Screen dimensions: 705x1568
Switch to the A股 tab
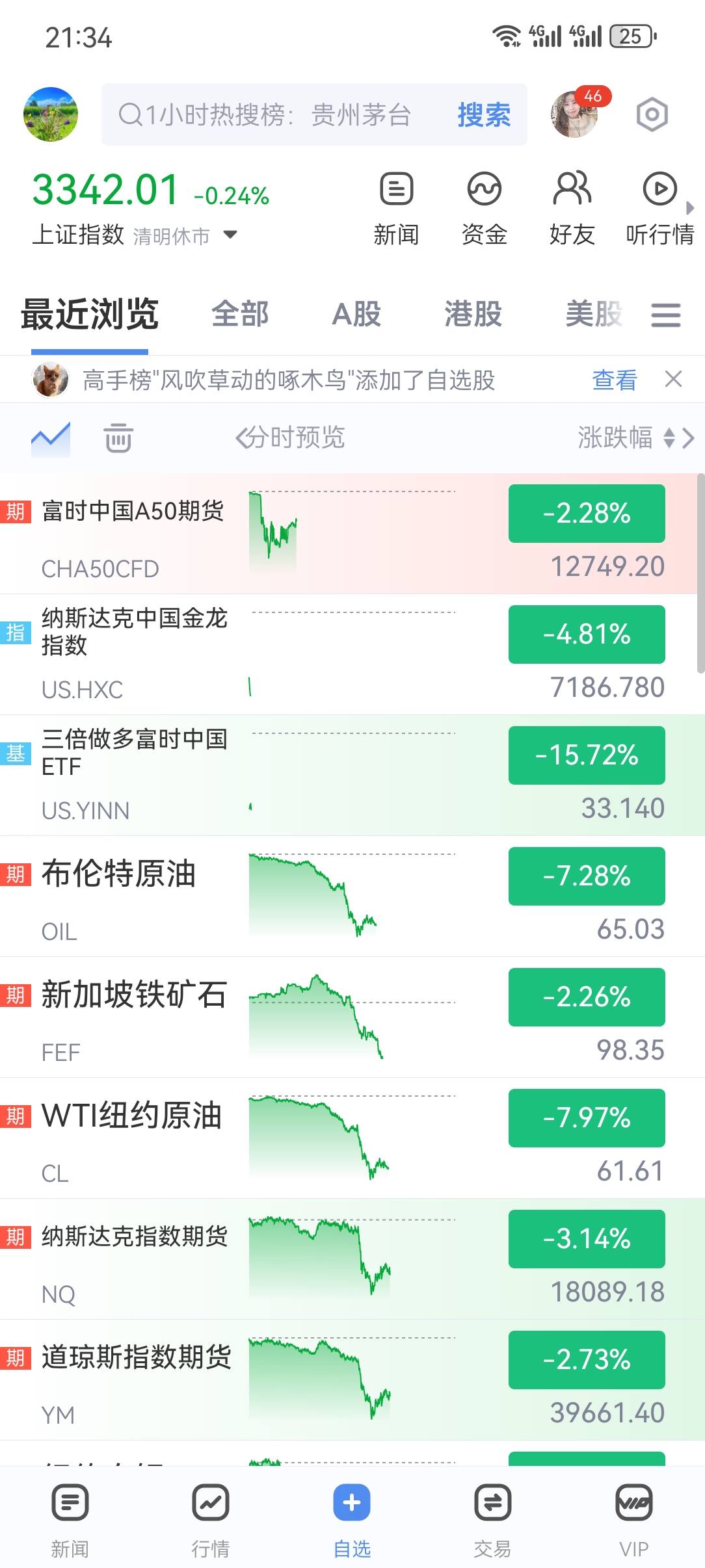(x=356, y=315)
